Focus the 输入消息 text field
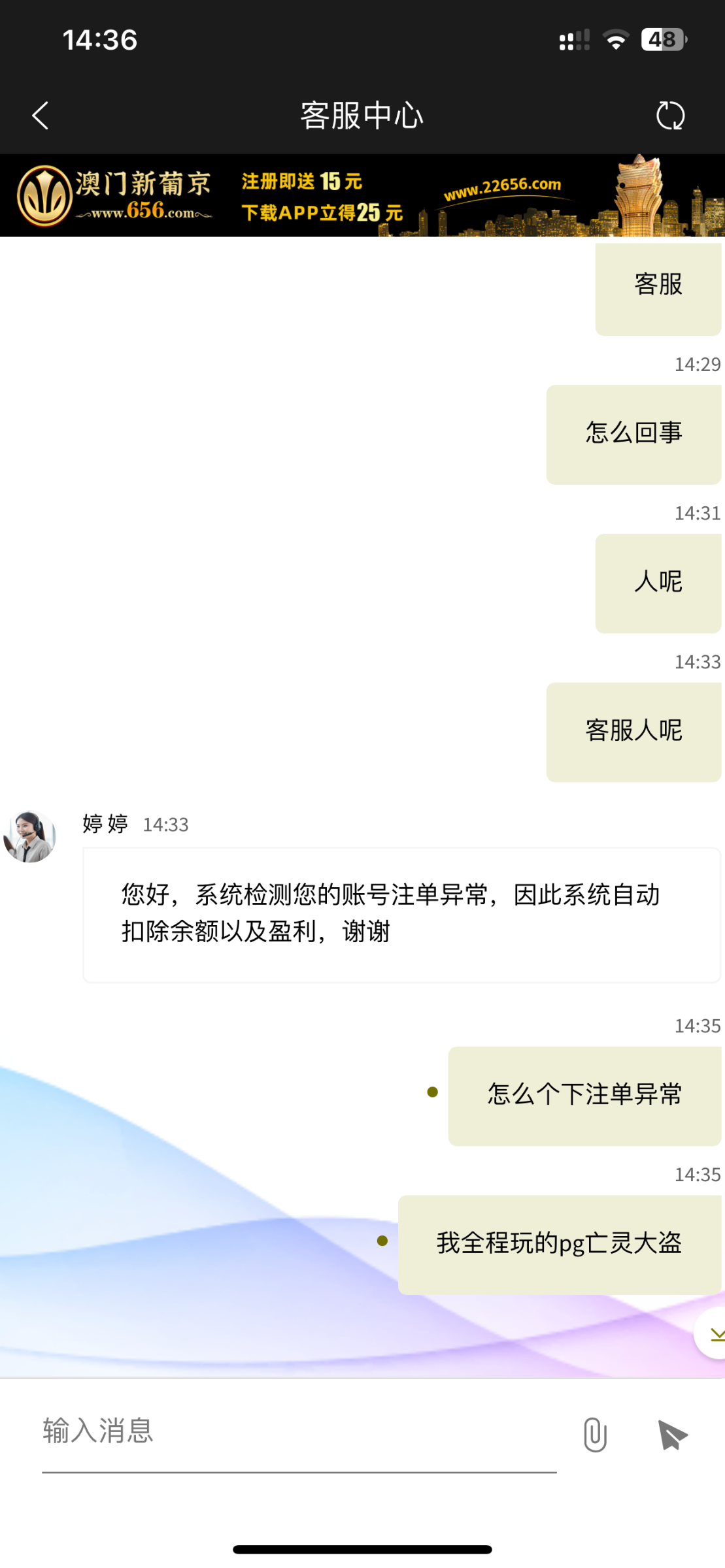 point(298,1431)
